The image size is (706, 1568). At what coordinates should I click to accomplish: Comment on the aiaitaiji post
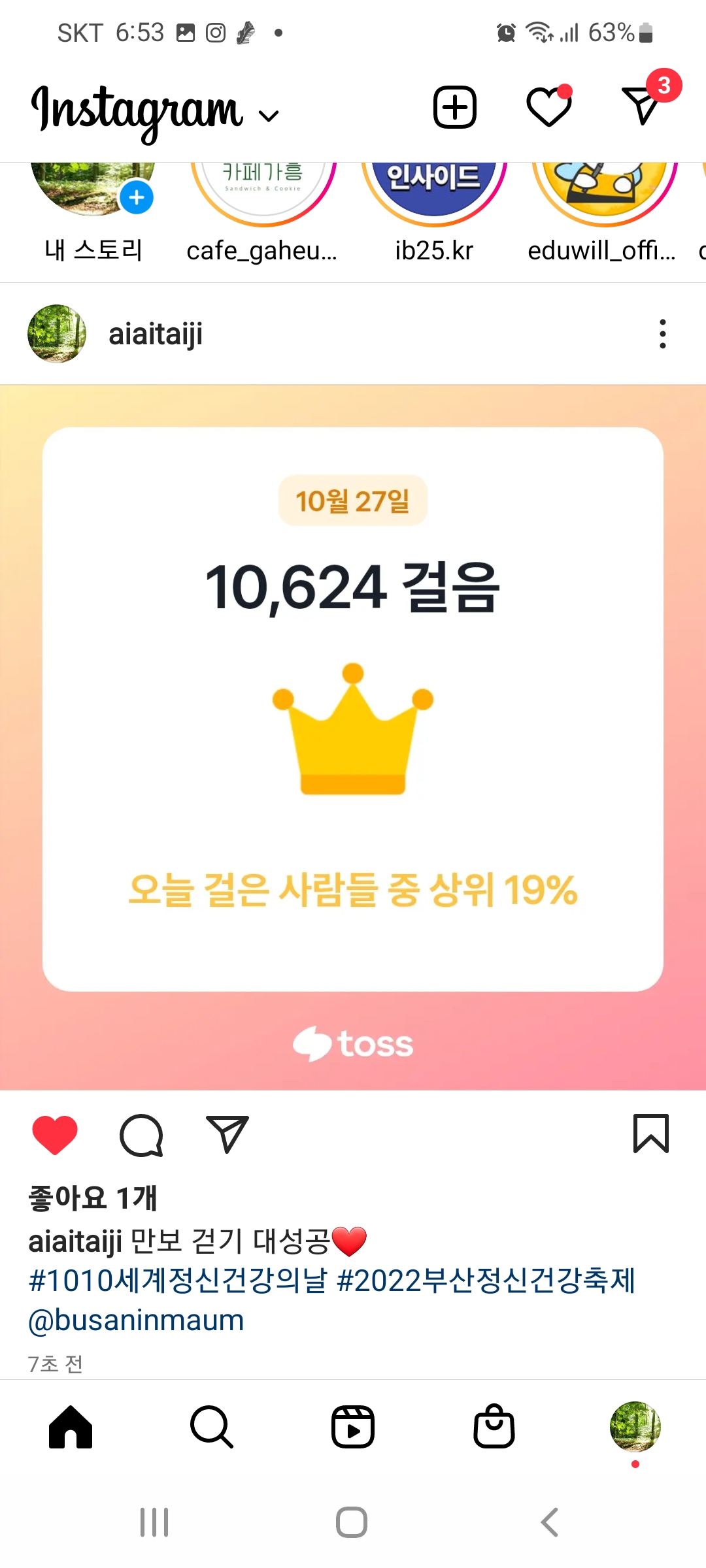[x=141, y=1134]
